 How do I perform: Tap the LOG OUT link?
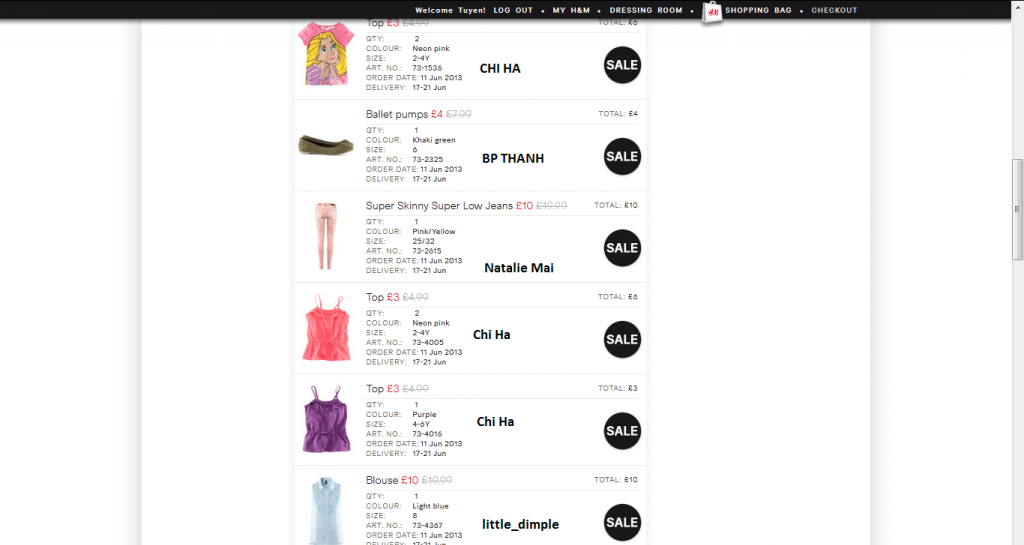tap(513, 10)
